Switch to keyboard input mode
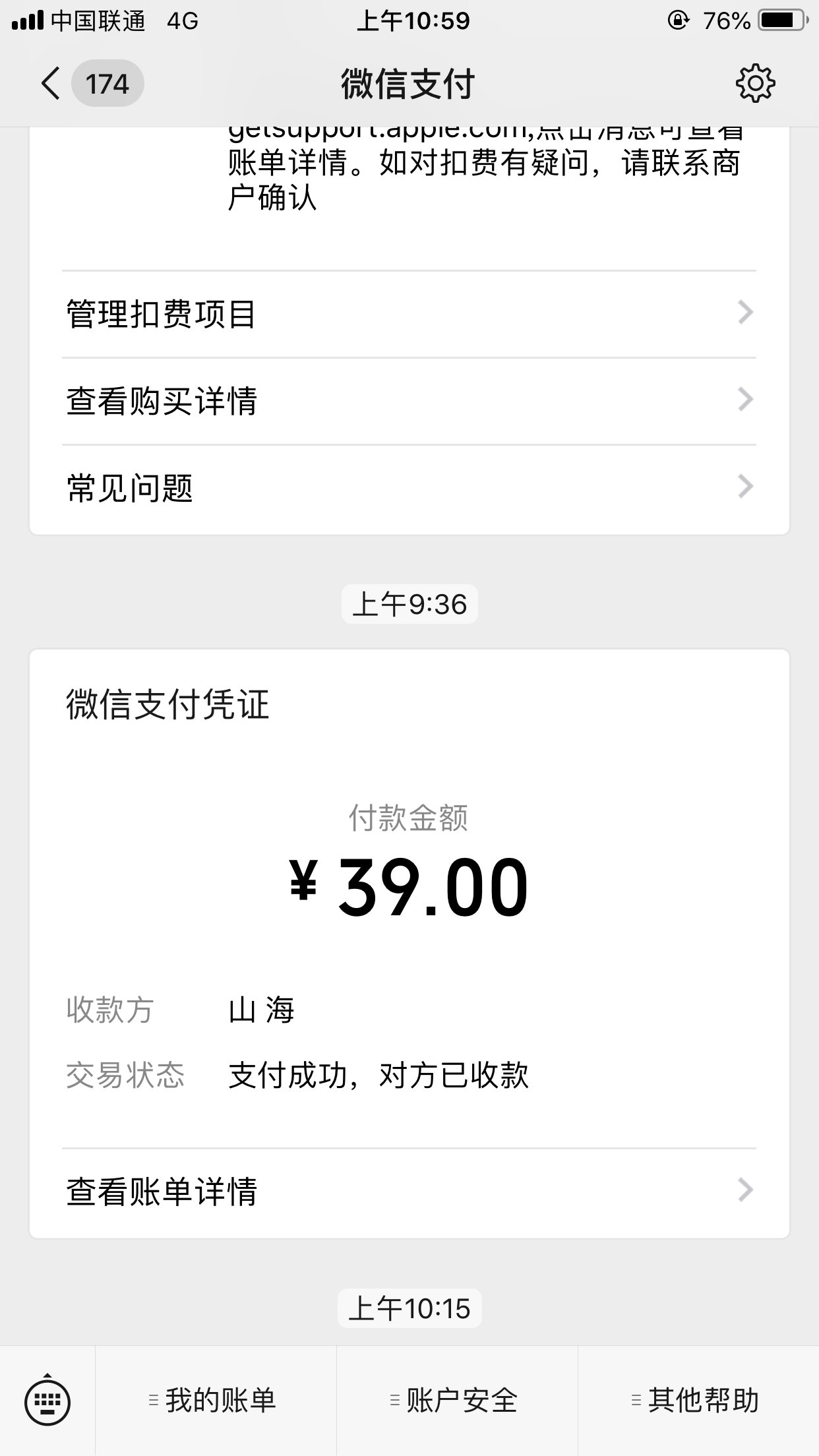The width and height of the screenshot is (819, 1456). pos(47,1401)
